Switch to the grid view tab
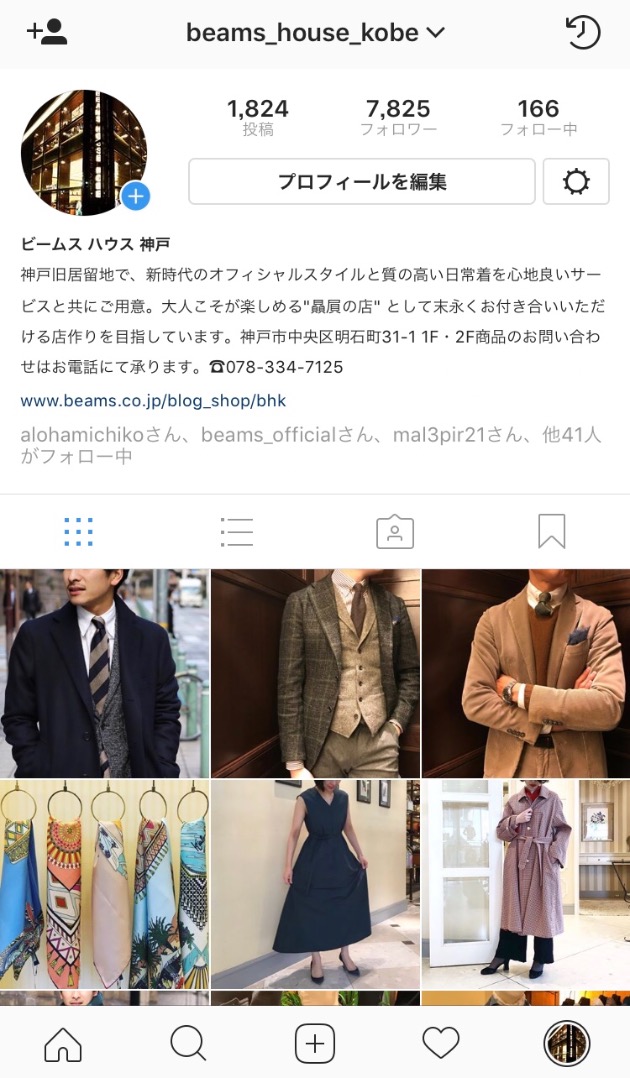This screenshot has height=1078, width=630. coord(78,531)
